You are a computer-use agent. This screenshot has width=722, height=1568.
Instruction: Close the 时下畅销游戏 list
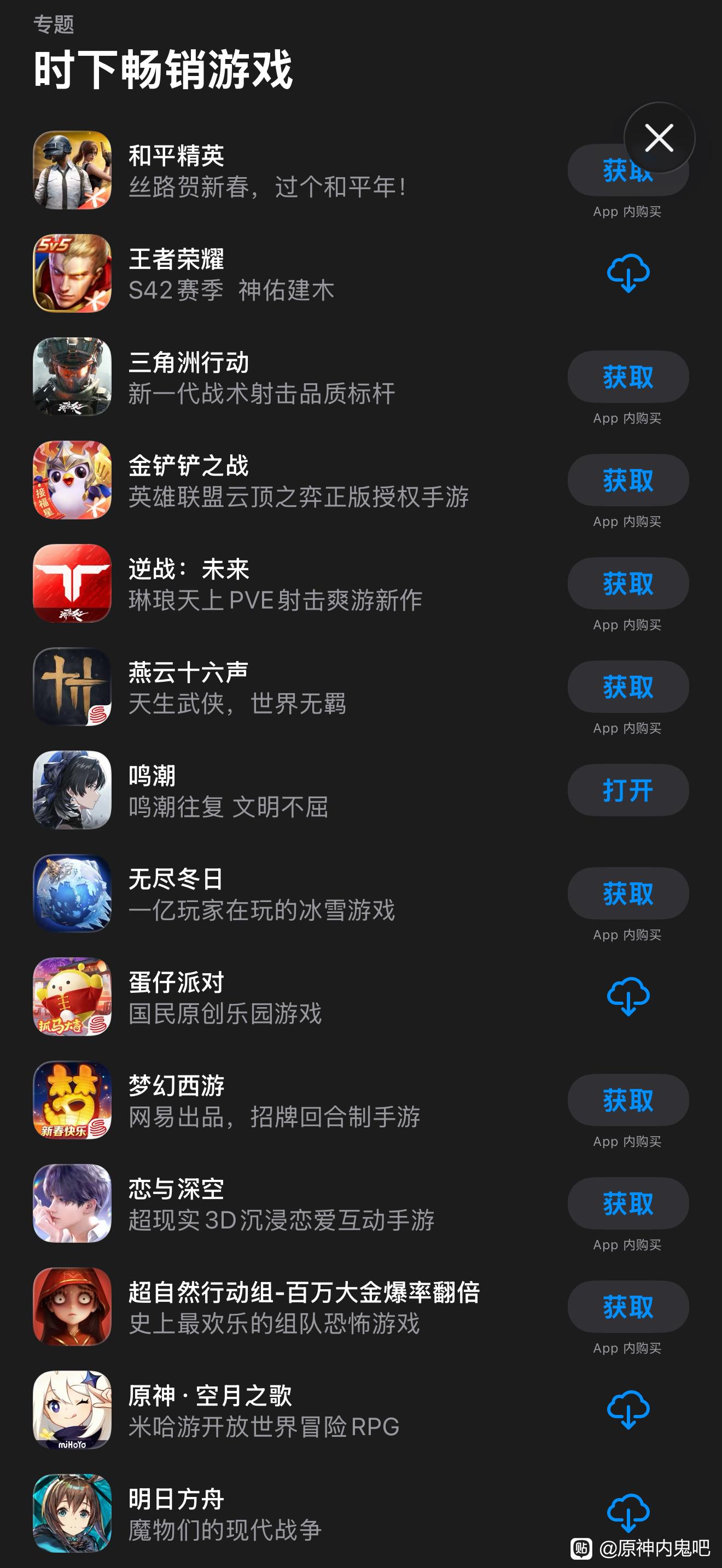click(x=659, y=138)
